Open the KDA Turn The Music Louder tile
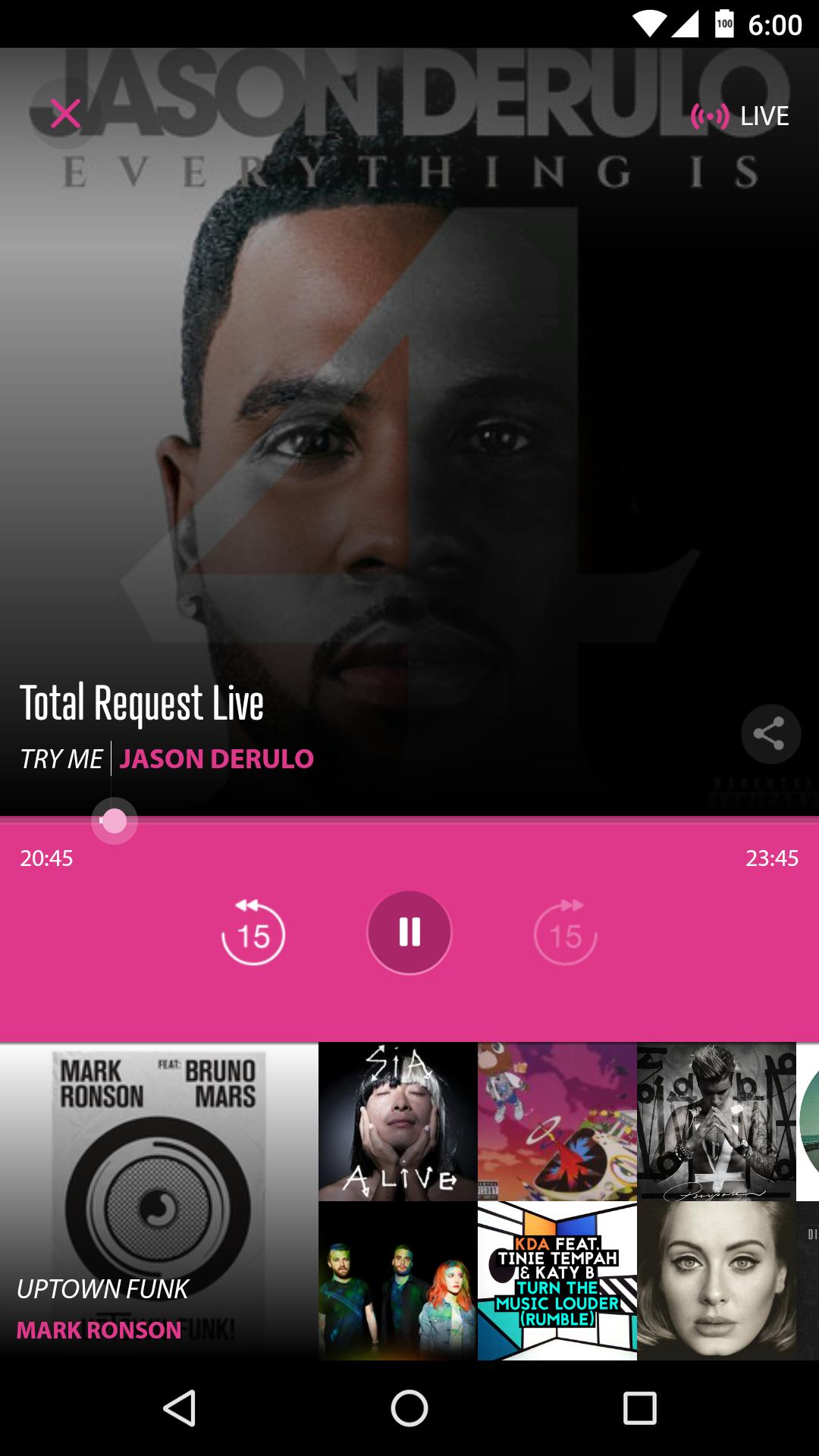 557,1281
